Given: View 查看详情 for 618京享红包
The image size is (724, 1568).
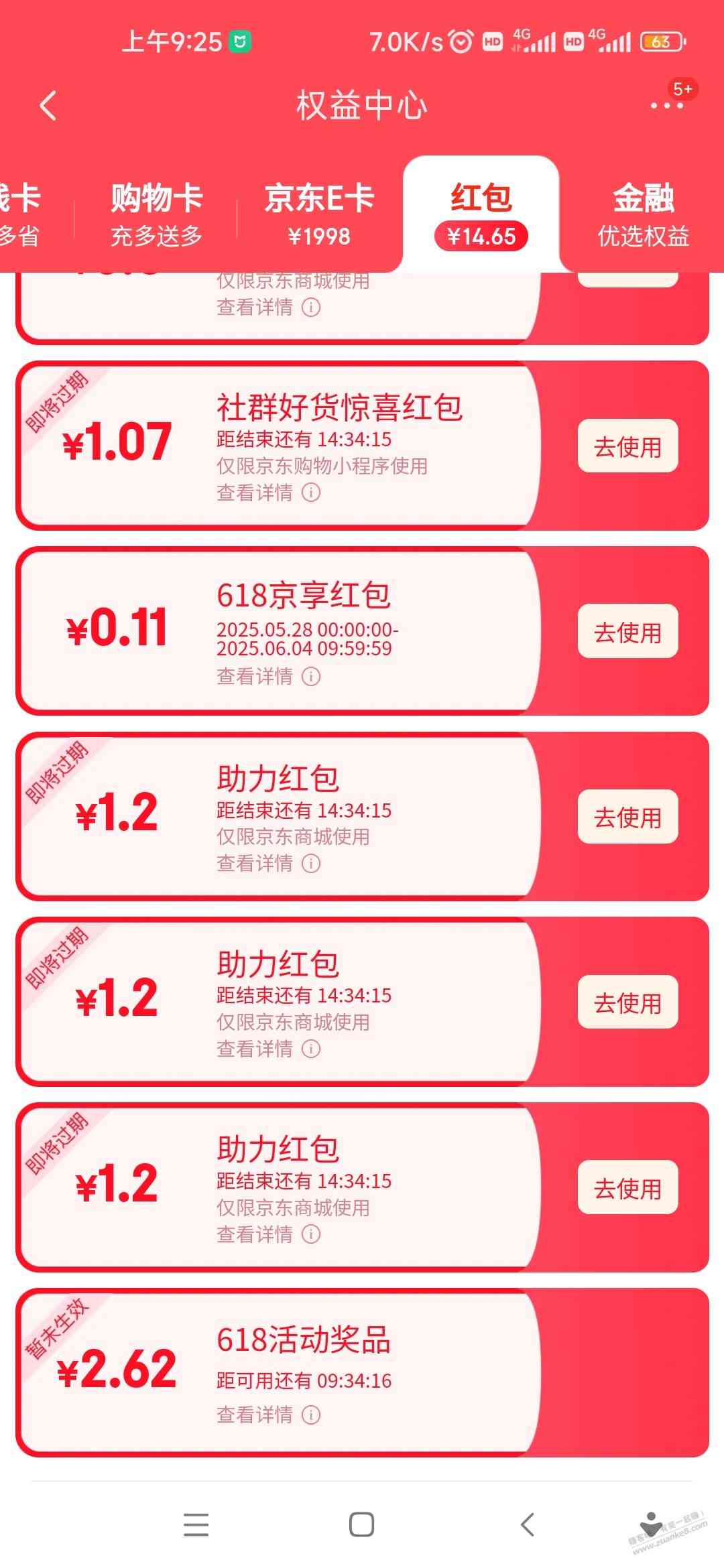Looking at the screenshot, I should coord(268,677).
